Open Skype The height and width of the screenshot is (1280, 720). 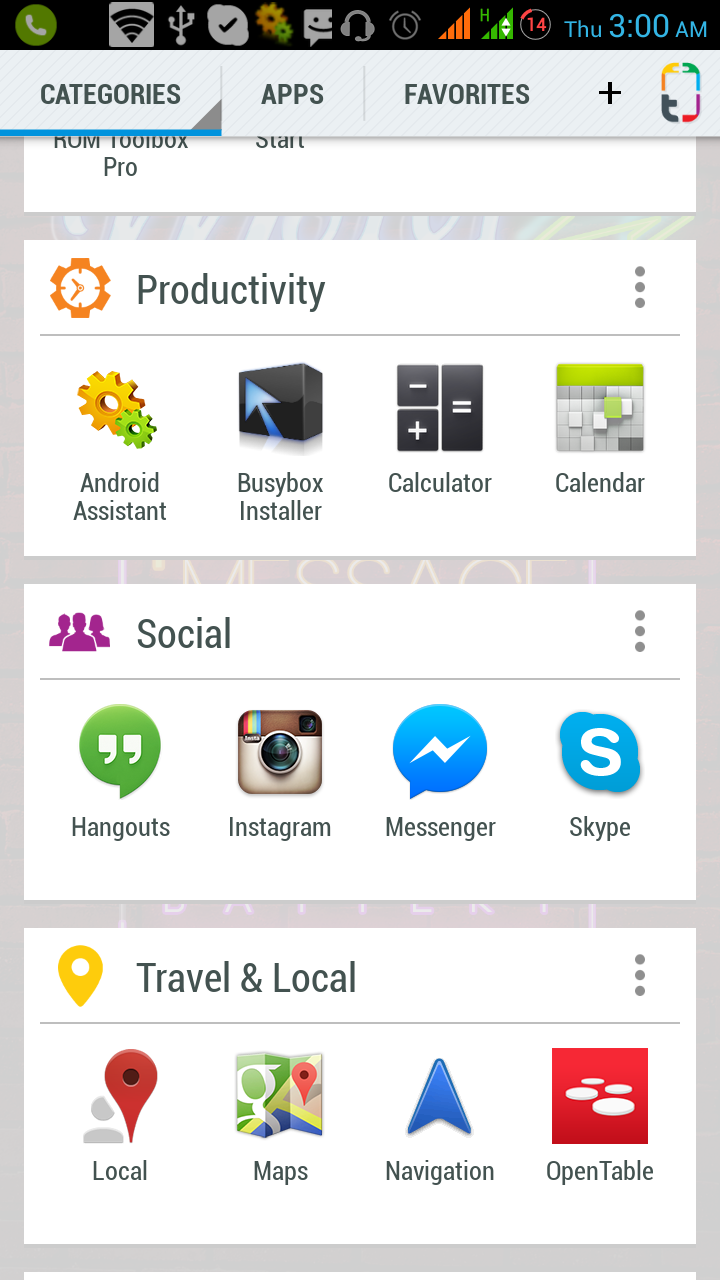(x=600, y=752)
